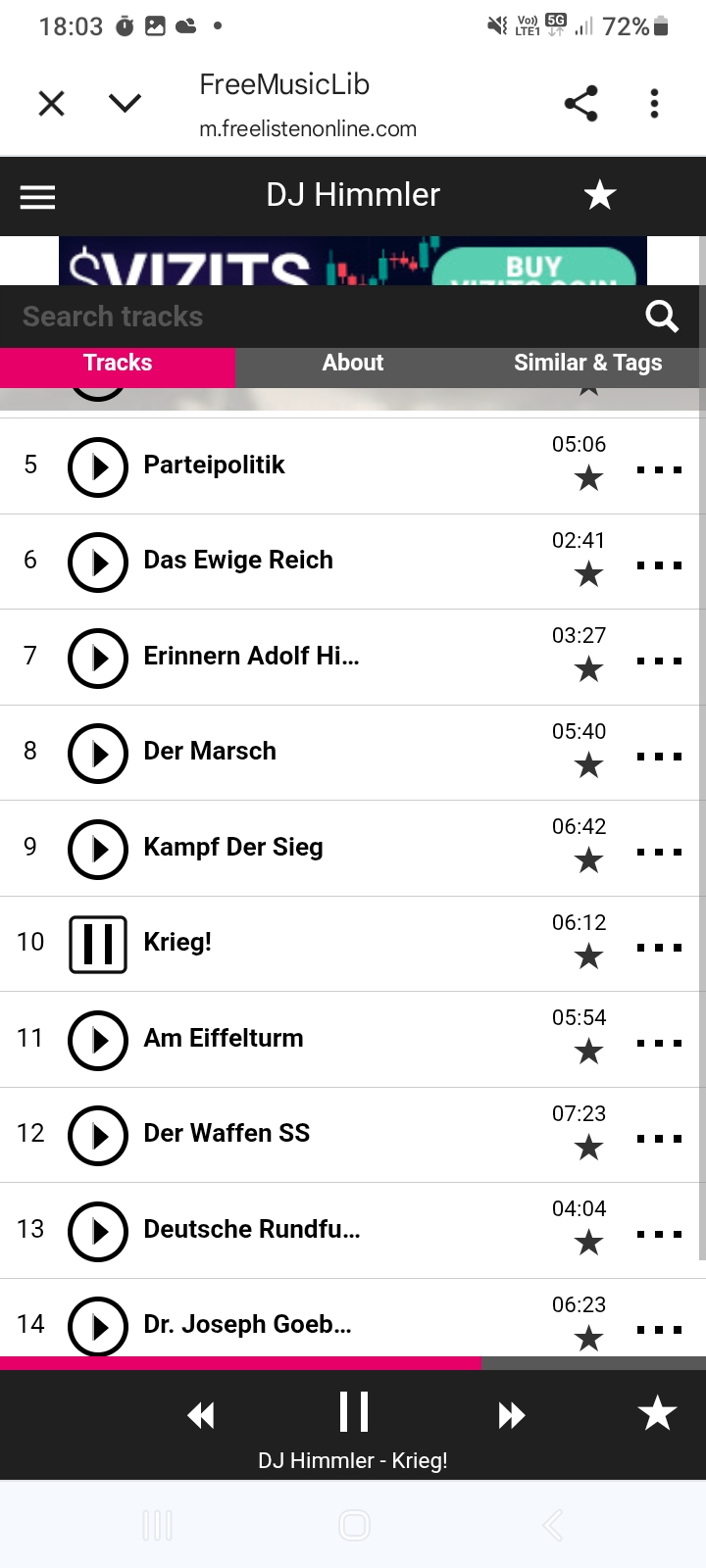Tap the search magnifier icon
This screenshot has height=1568, width=706.
pos(662,317)
